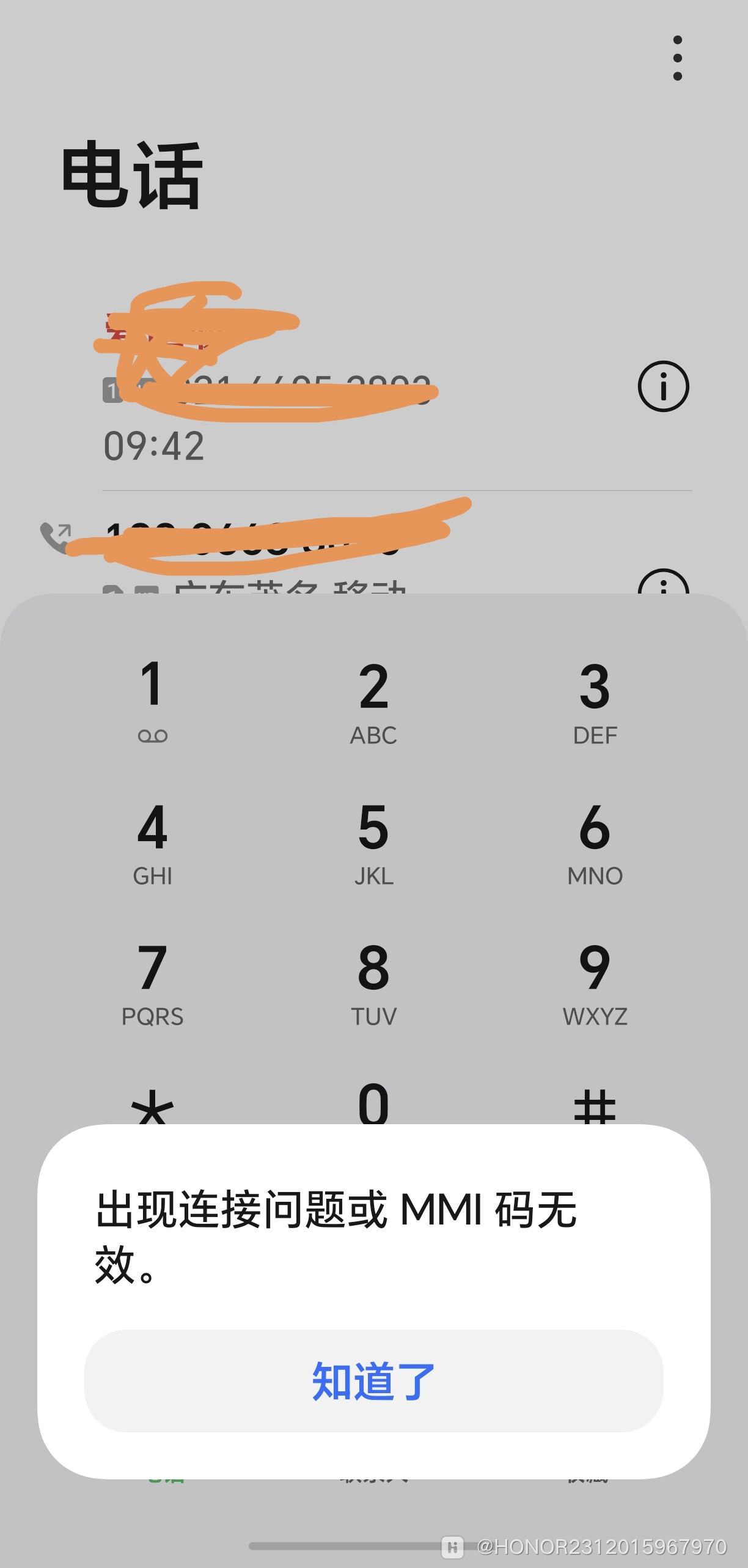
Task: Open the three-dot overflow menu
Action: coord(677,58)
